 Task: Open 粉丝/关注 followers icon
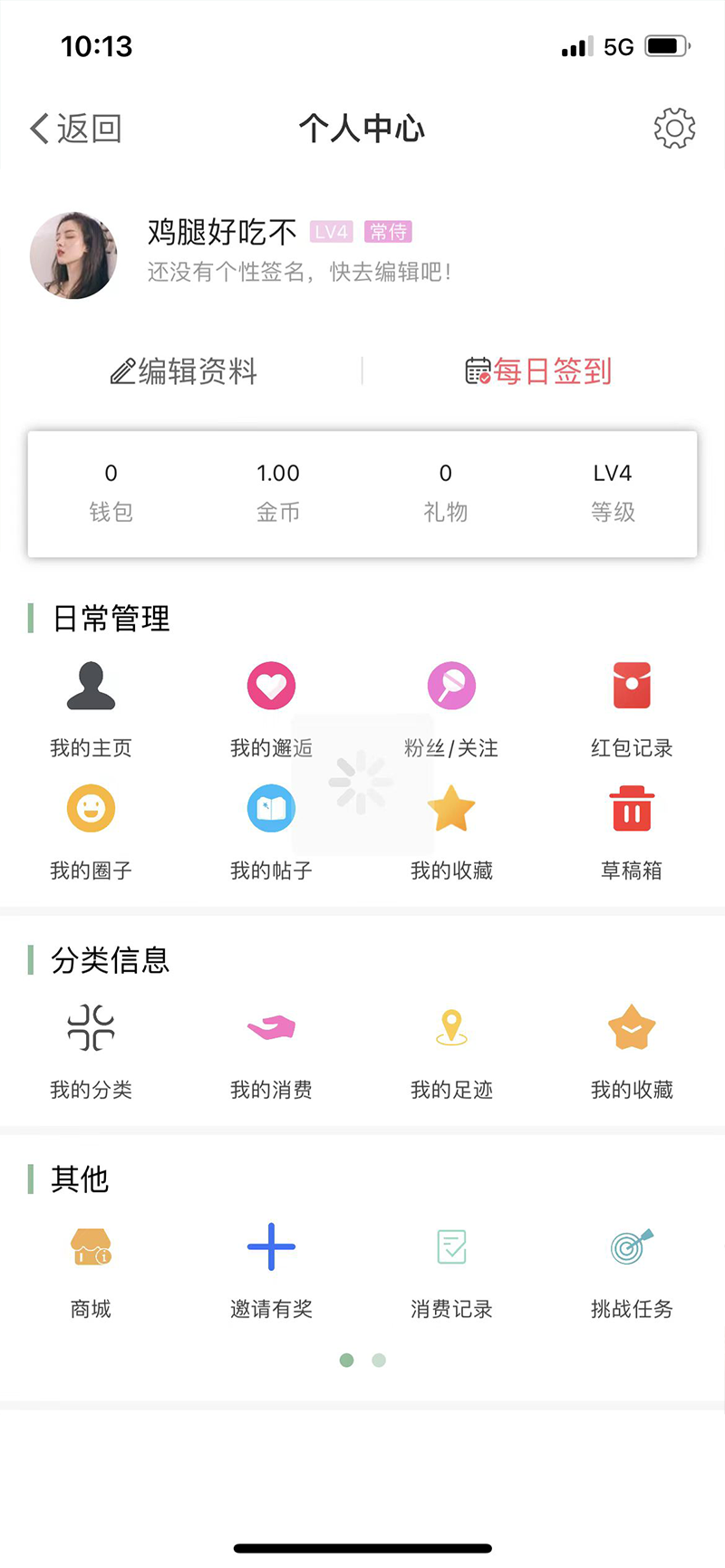[x=451, y=686]
